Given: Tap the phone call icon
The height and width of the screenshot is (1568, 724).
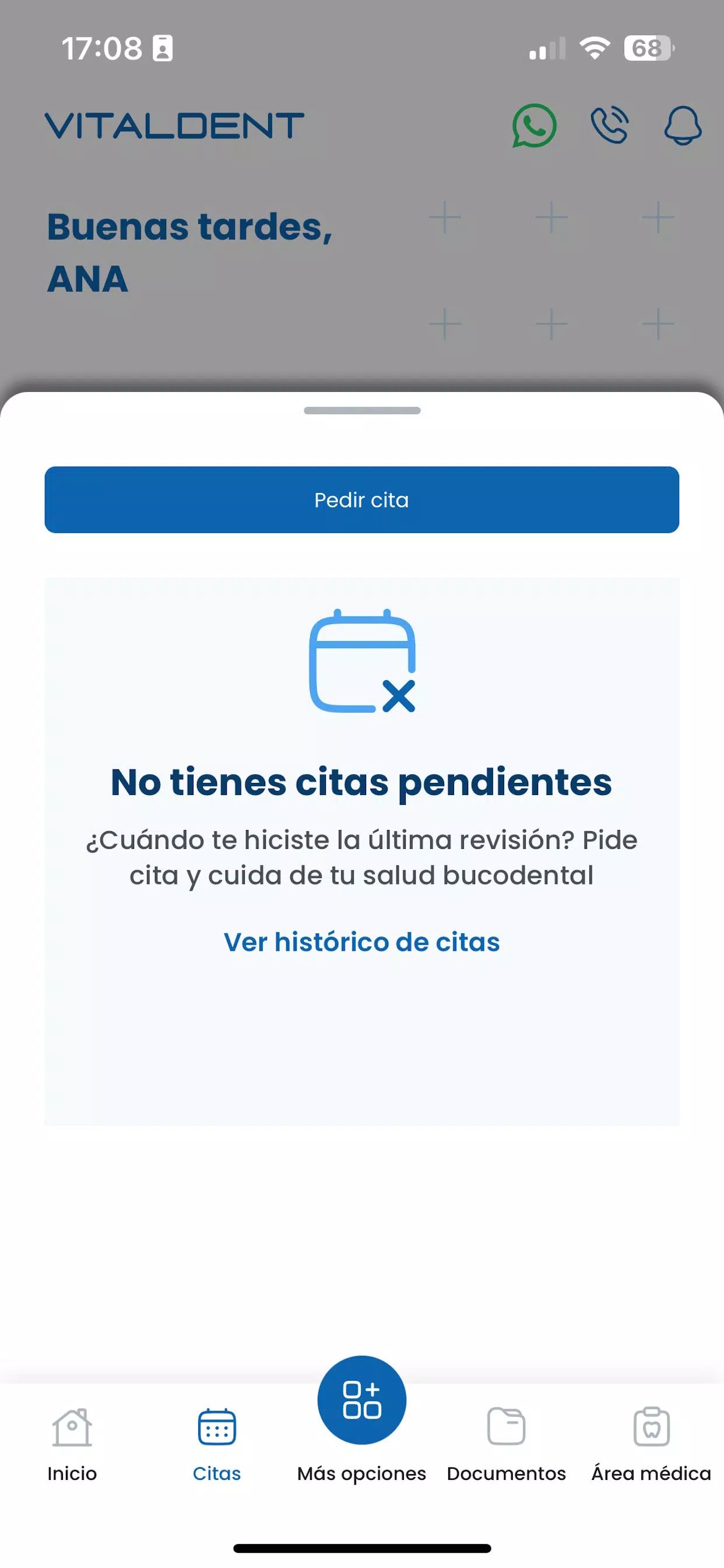Looking at the screenshot, I should pyautogui.click(x=610, y=125).
